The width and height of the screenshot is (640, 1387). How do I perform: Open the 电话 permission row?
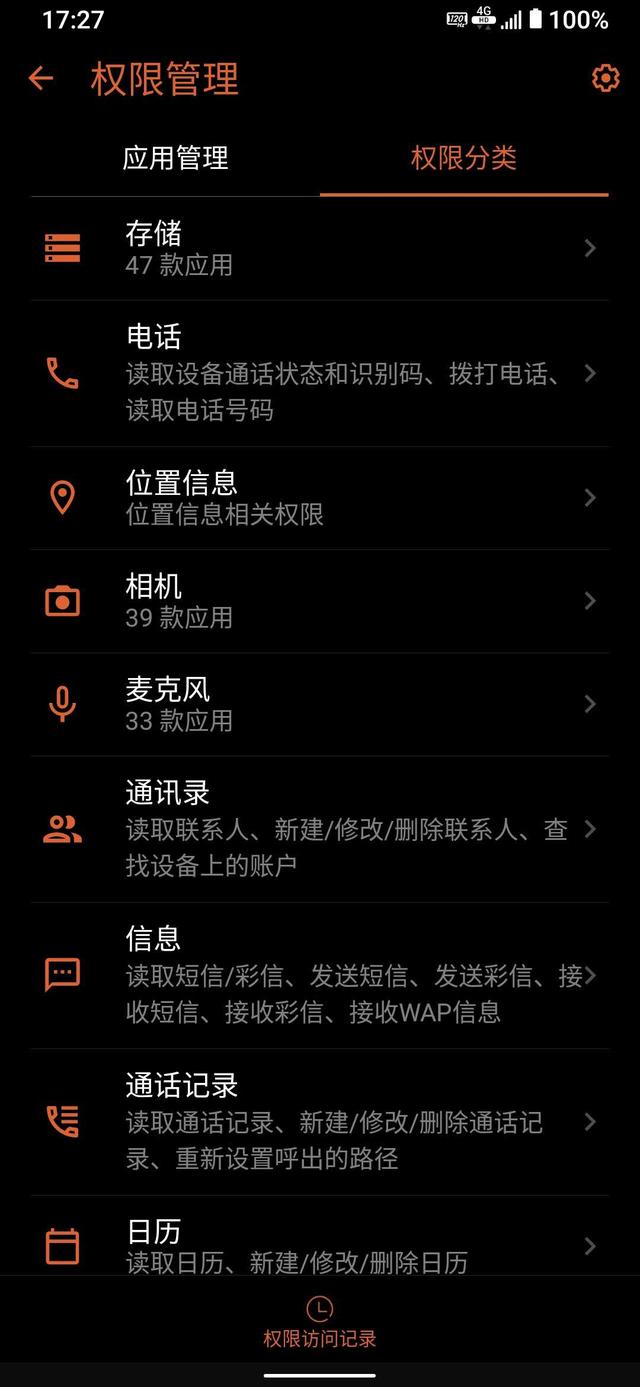tap(320, 373)
